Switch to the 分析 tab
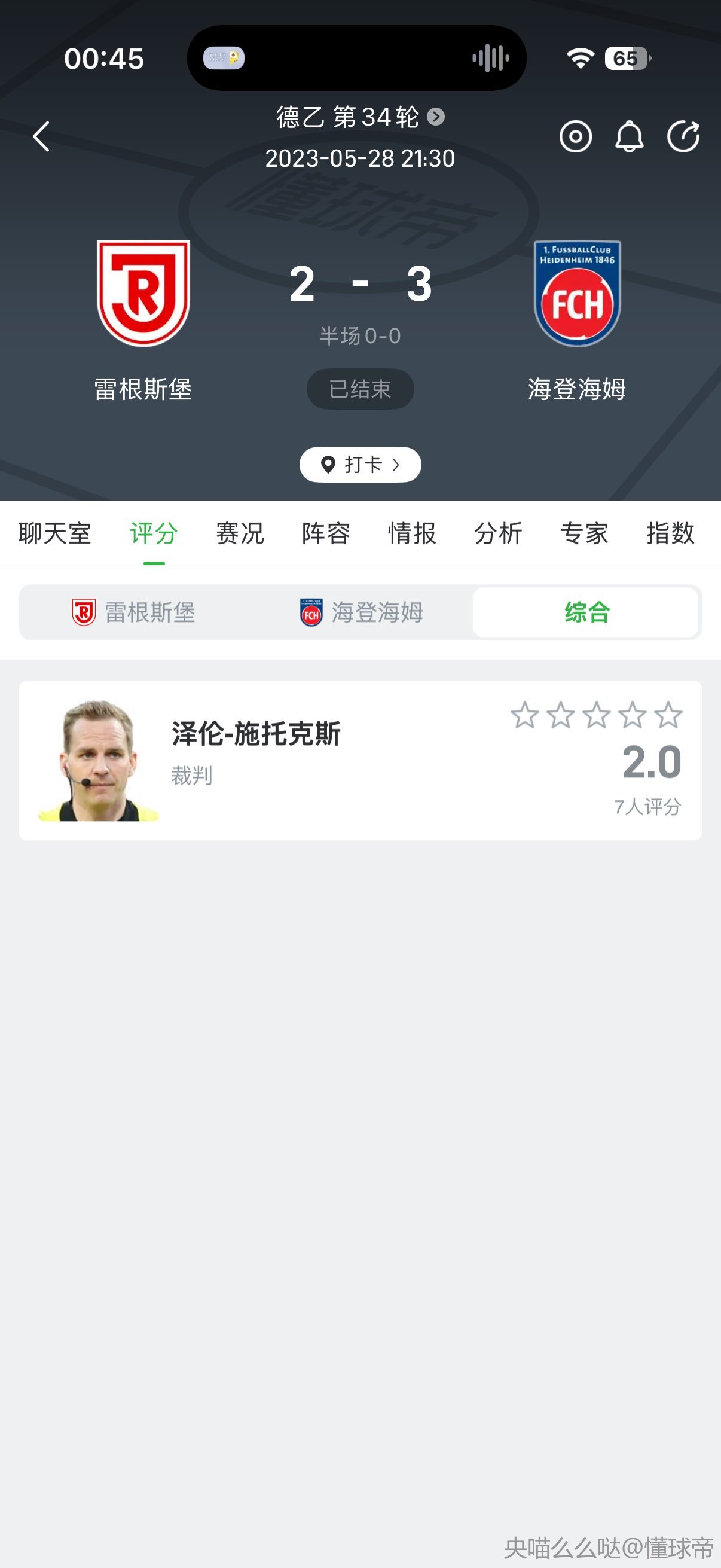Image resolution: width=721 pixels, height=1568 pixels. pyautogui.click(x=499, y=533)
